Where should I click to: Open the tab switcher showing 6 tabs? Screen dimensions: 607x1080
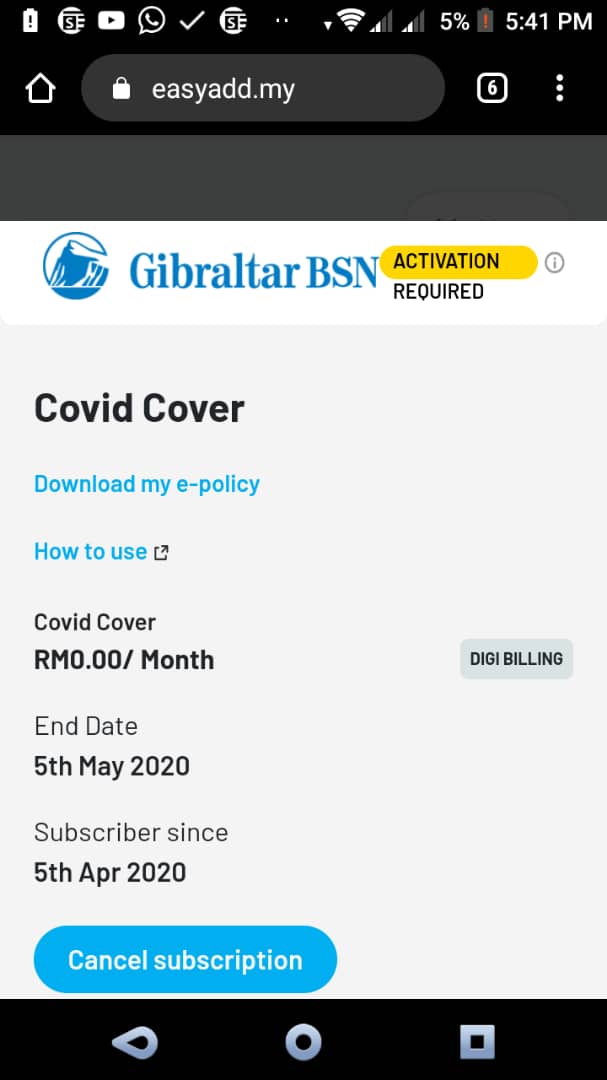tap(491, 89)
